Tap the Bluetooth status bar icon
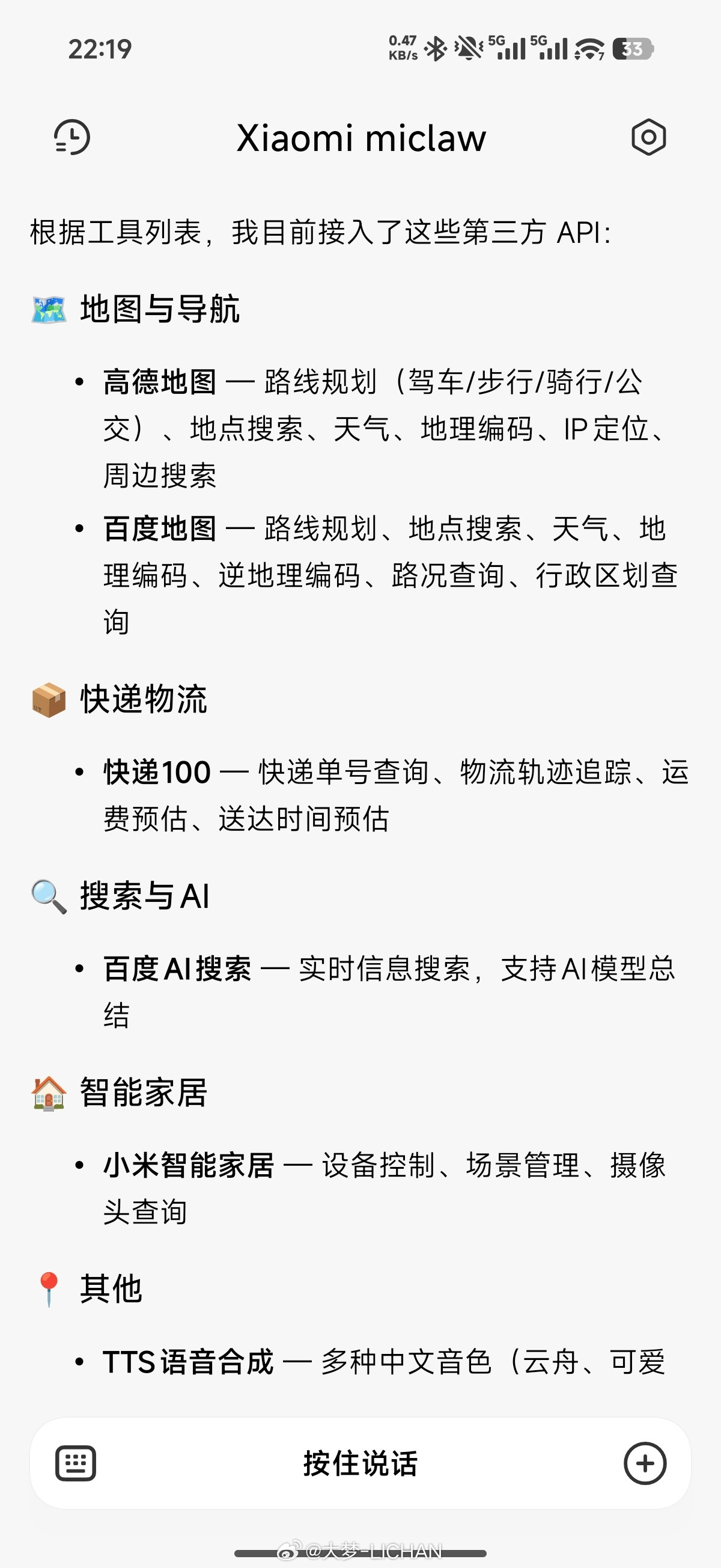Screen dimensions: 721x1568 [x=437, y=47]
